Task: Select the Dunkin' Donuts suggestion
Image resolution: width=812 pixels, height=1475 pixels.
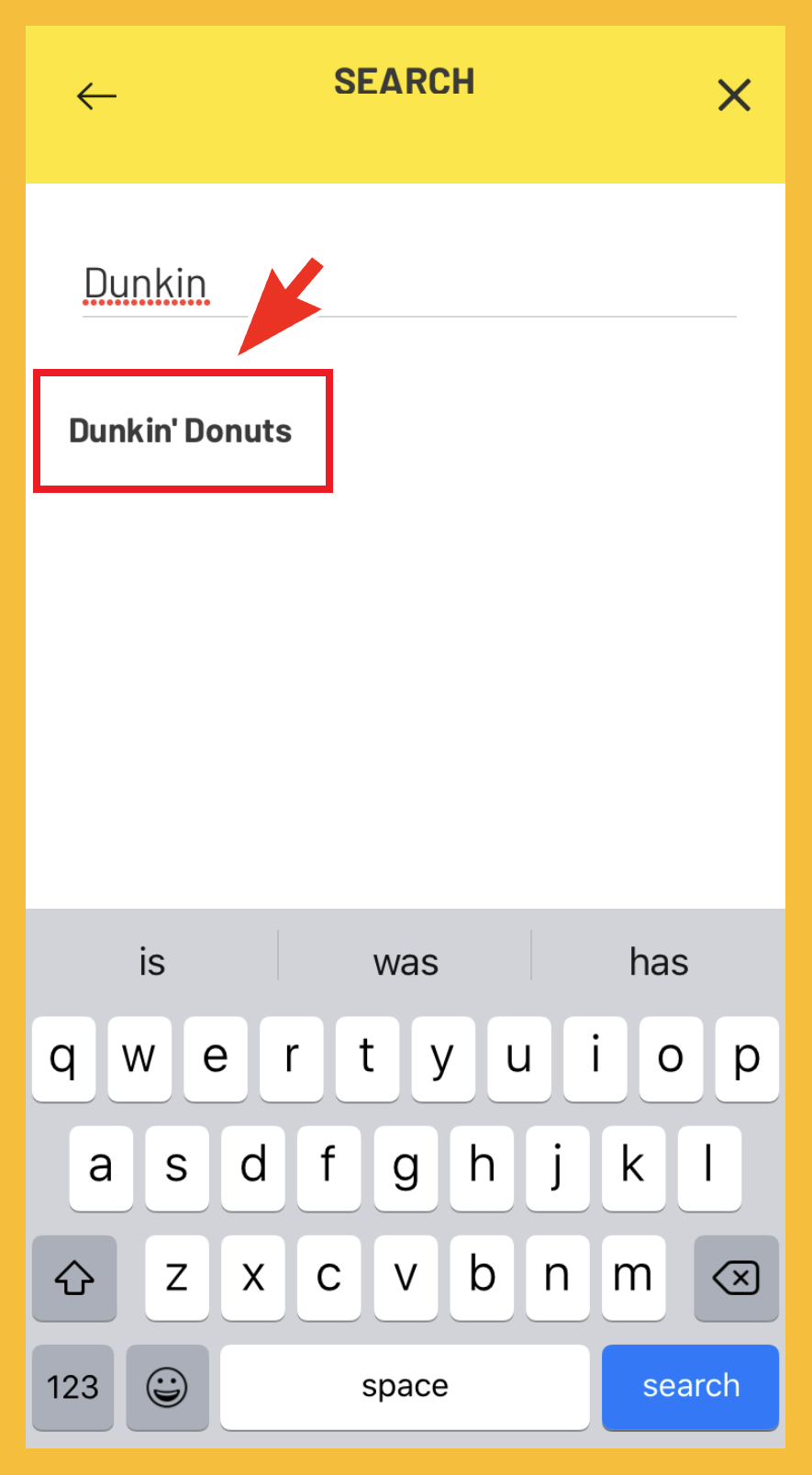Action: (x=181, y=431)
